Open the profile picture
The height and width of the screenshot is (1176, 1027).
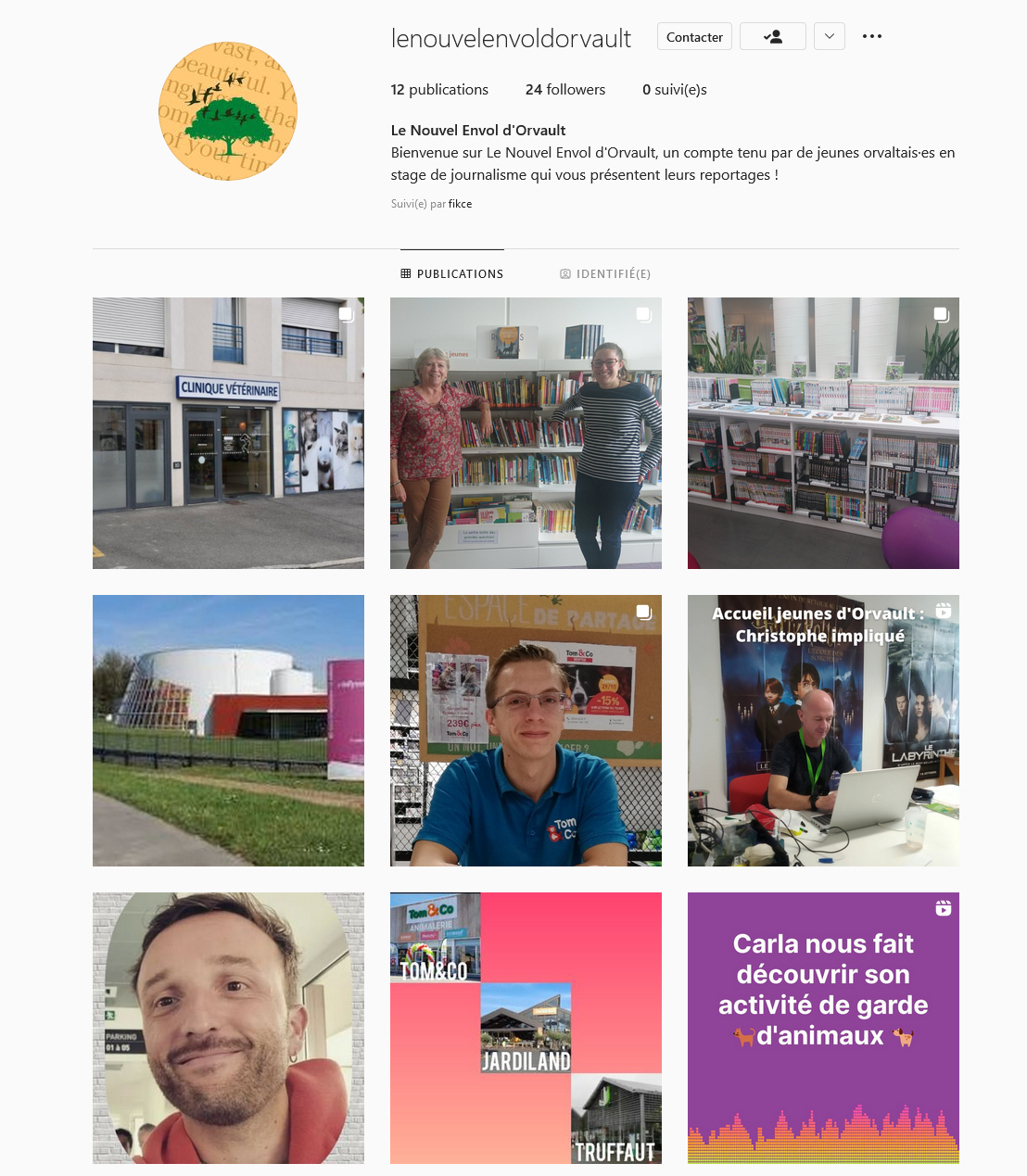pos(228,111)
